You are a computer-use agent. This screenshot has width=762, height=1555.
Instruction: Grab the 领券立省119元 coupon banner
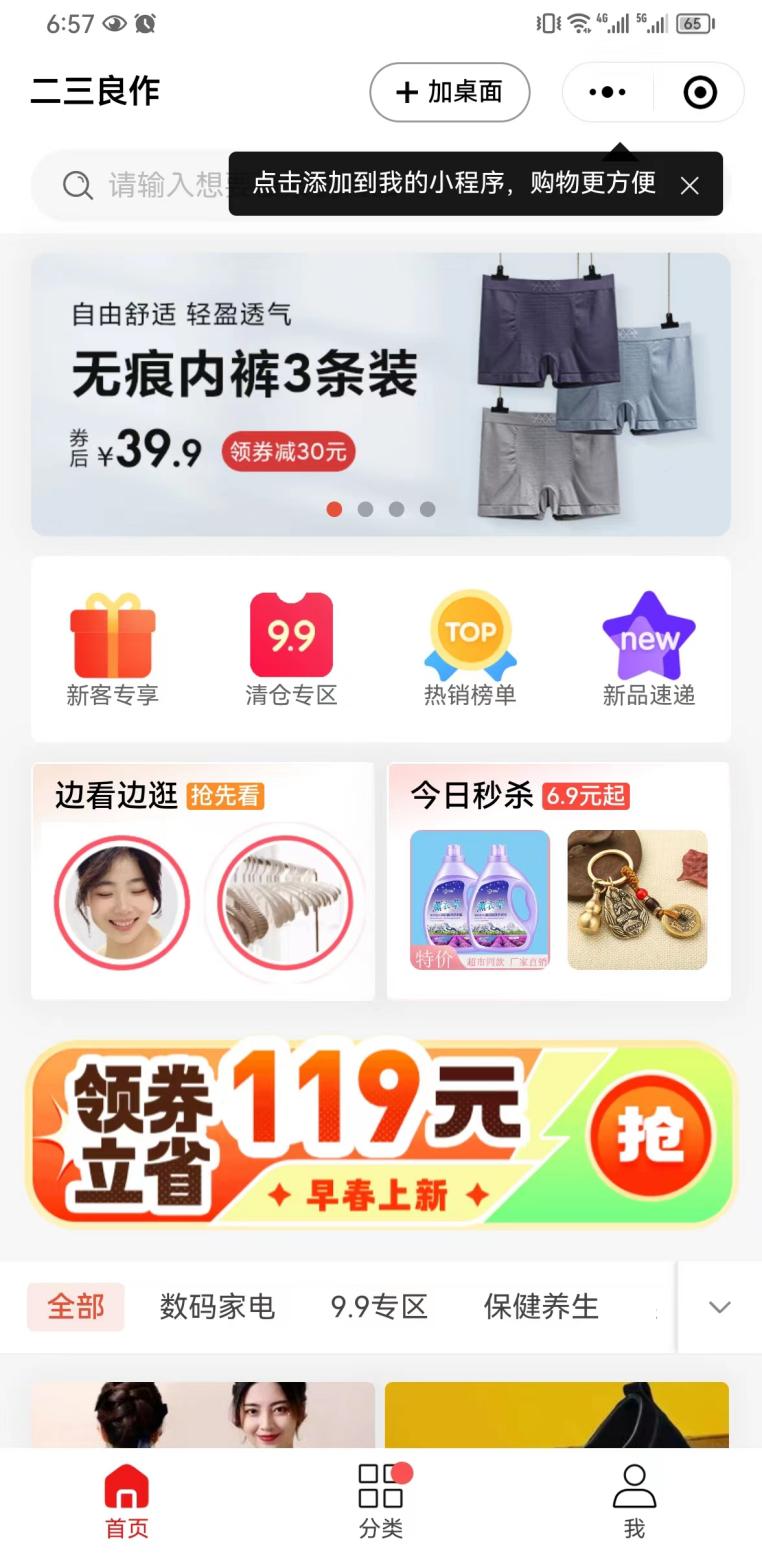click(x=380, y=1133)
